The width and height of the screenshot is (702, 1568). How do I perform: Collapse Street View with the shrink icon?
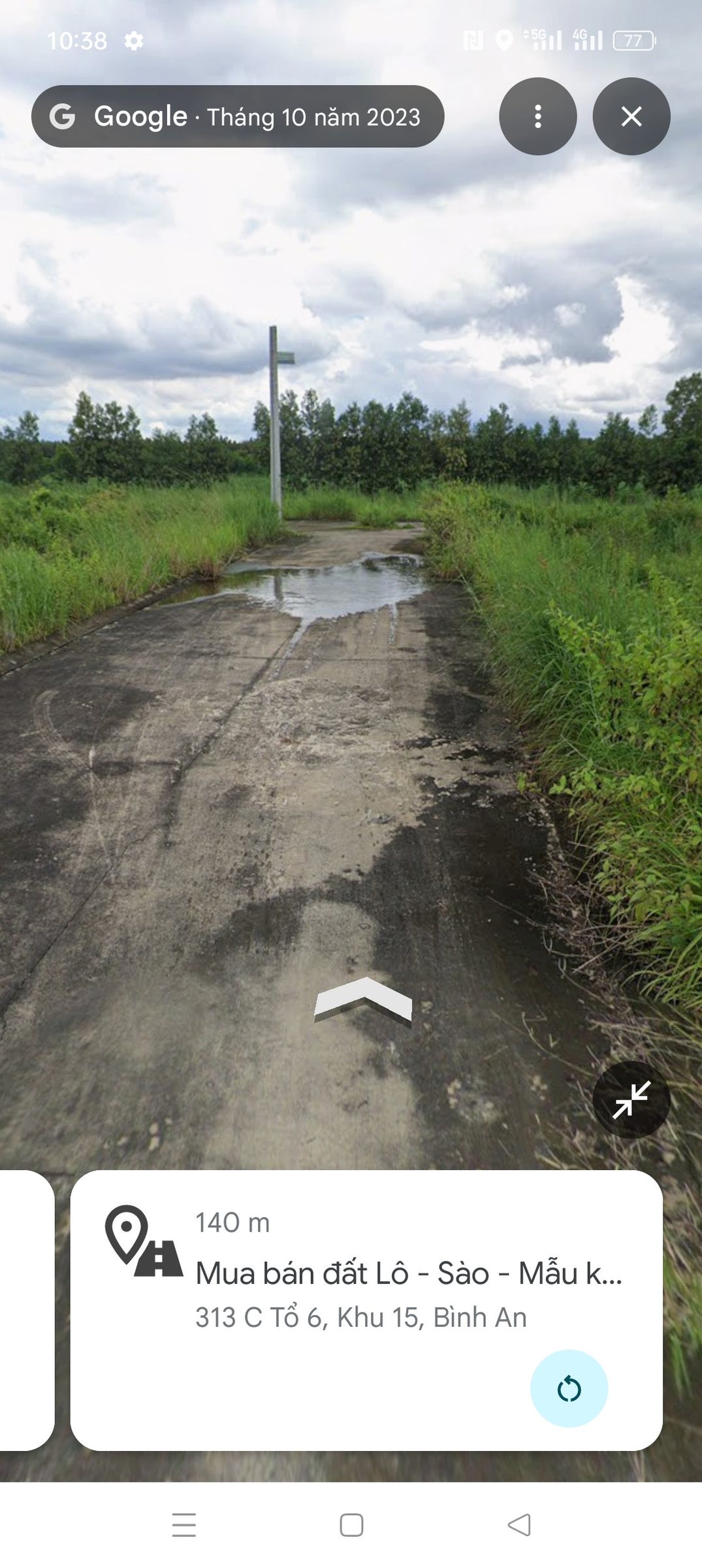coord(631,1100)
